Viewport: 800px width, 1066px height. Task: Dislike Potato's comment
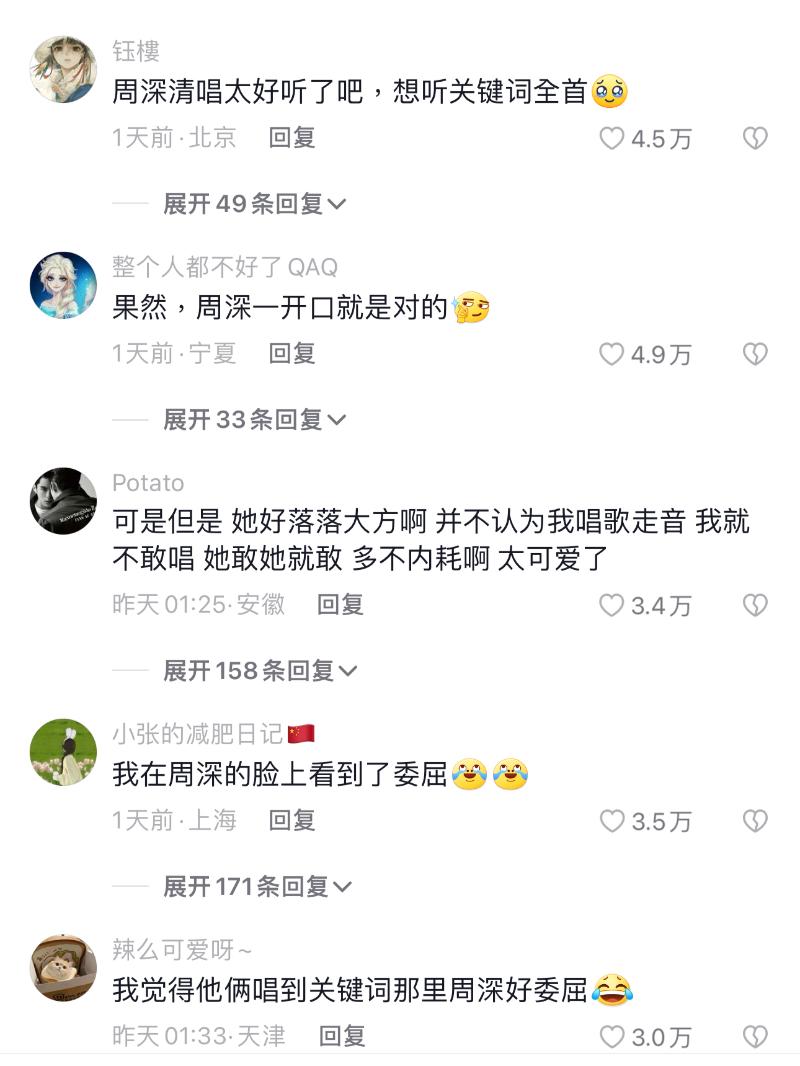755,605
